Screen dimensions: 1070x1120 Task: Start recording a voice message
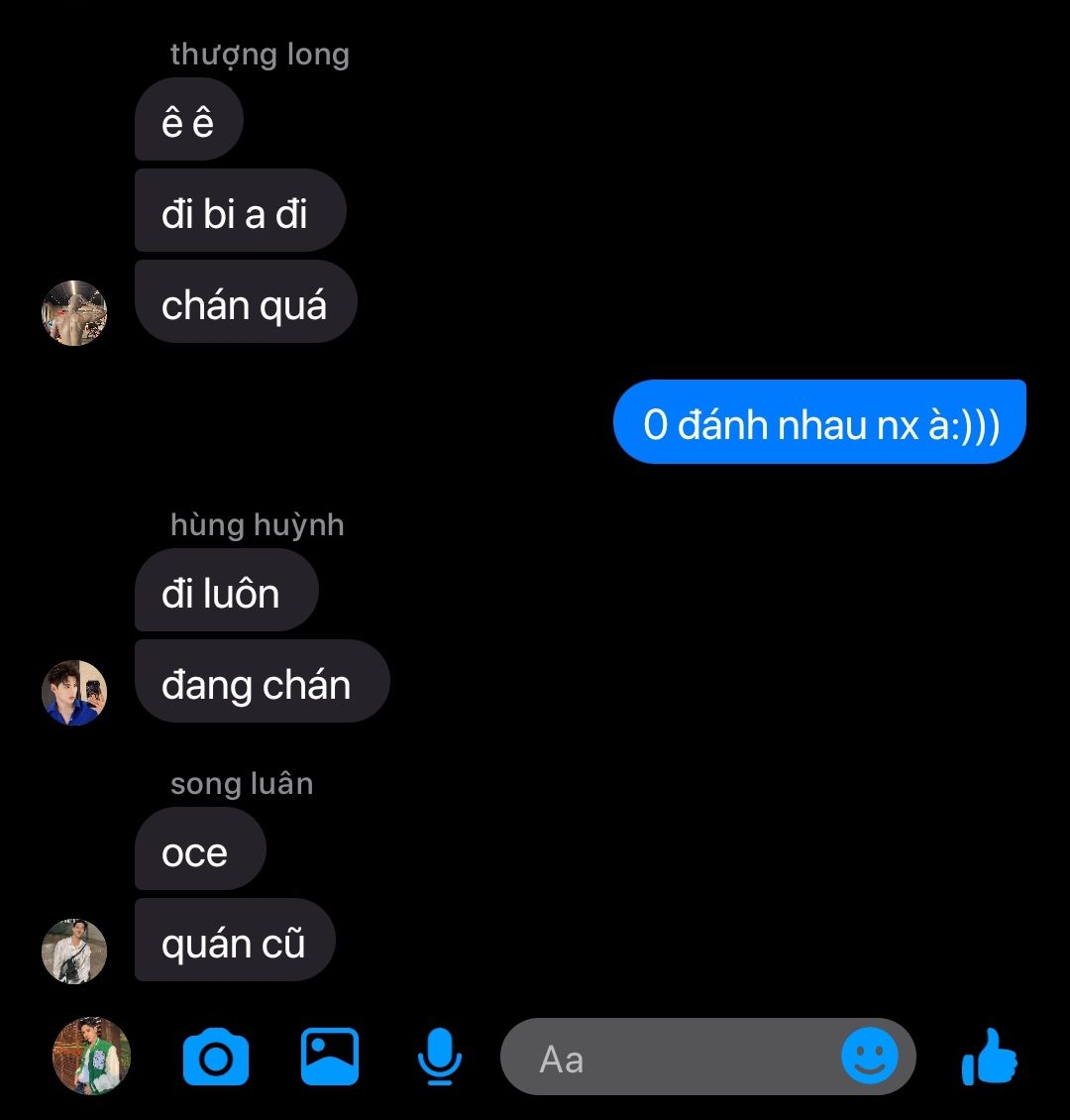click(439, 1058)
